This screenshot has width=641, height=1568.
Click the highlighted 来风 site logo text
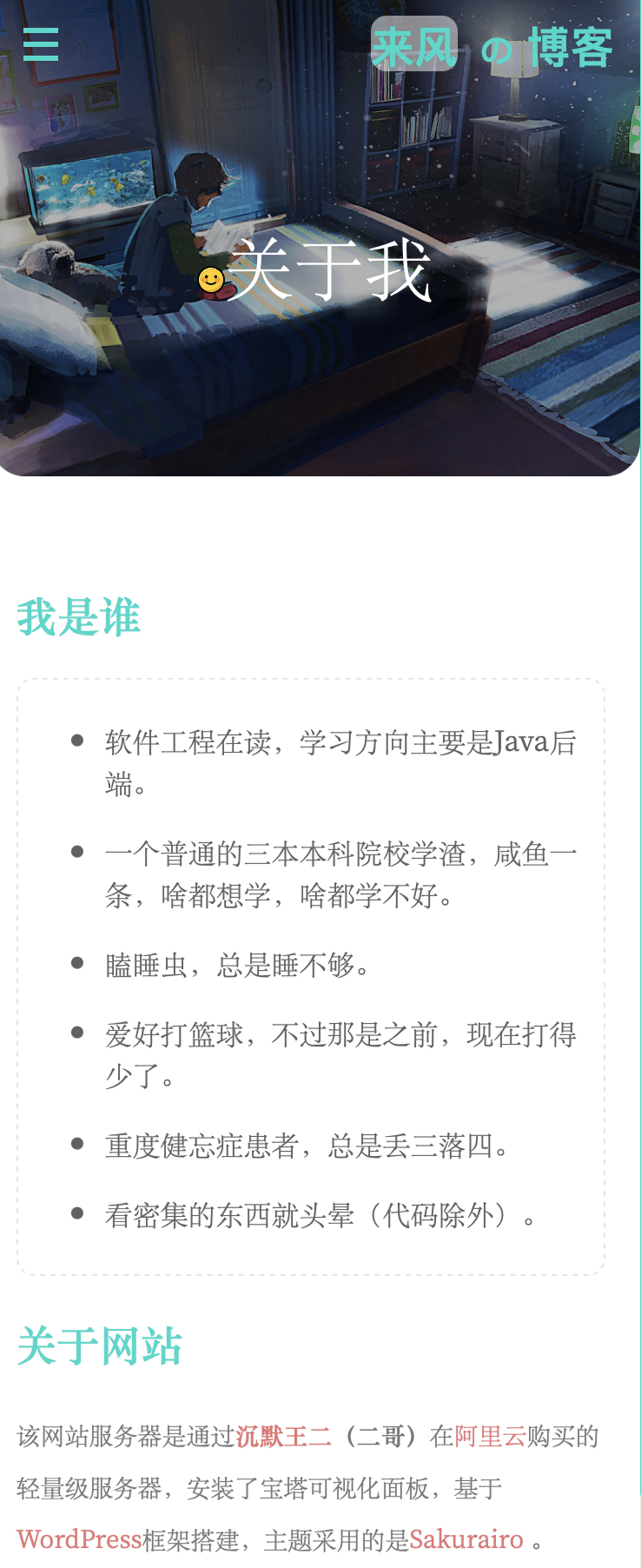414,44
